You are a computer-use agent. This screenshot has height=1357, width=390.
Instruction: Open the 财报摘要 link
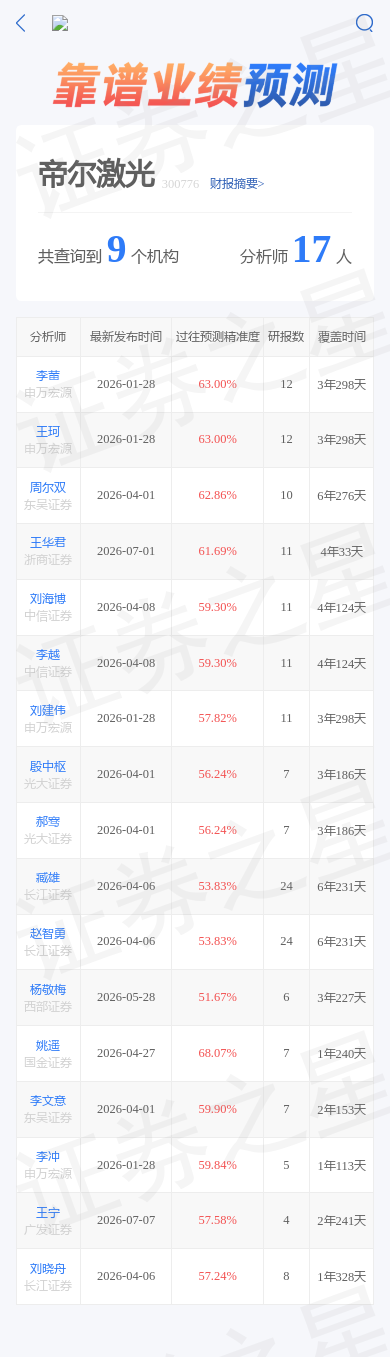click(237, 184)
